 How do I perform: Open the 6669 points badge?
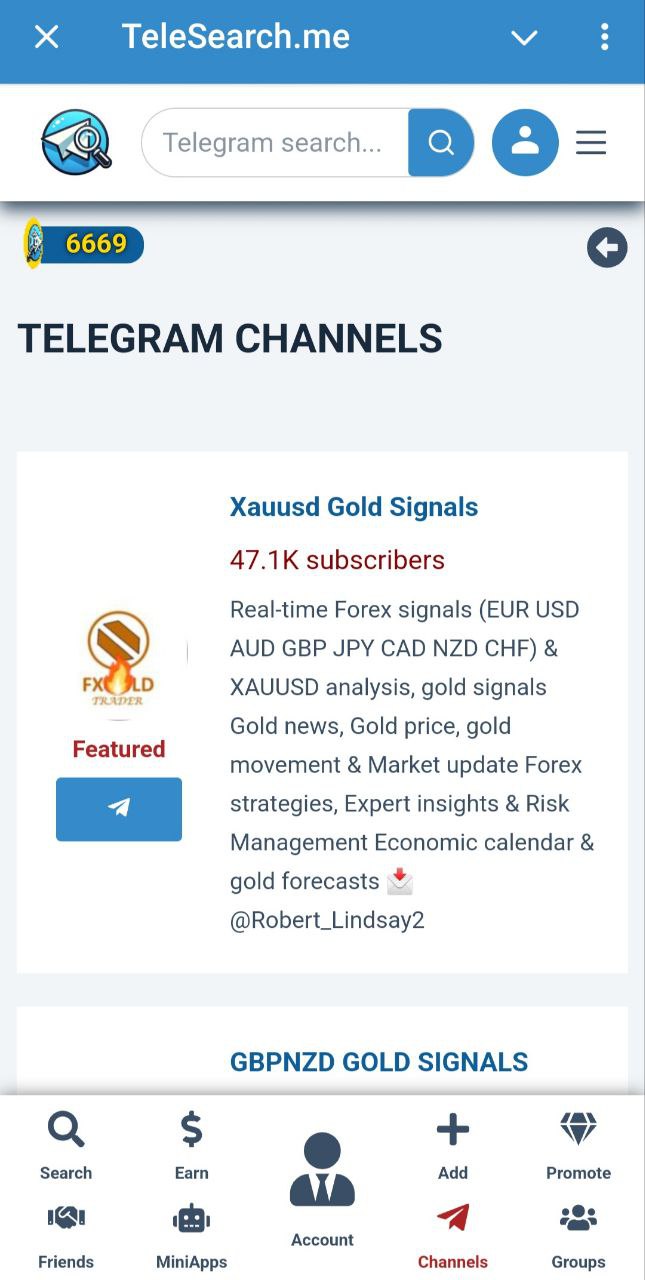click(x=85, y=244)
